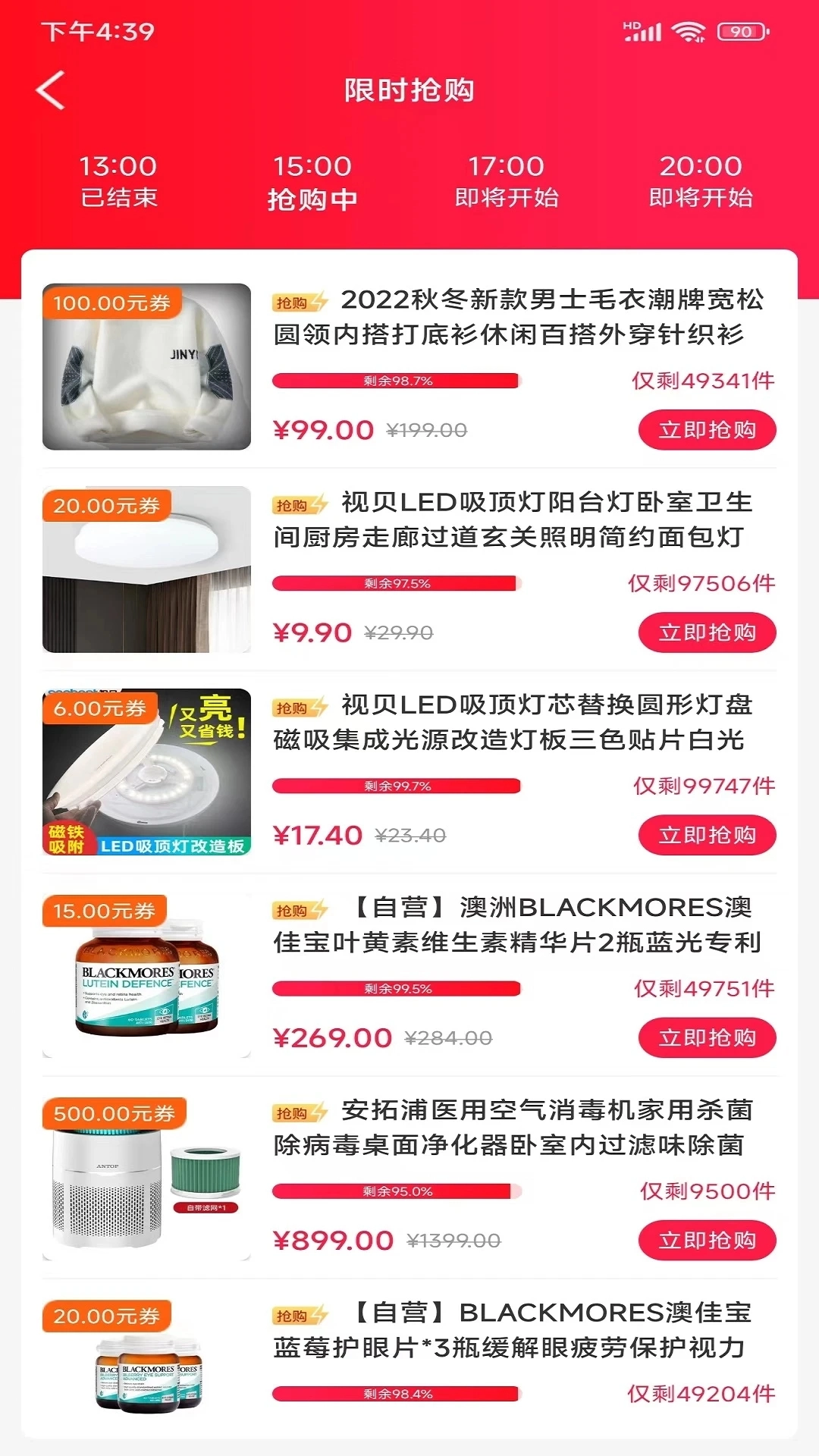Tap 立即抢购 for the ¥9.90 ceiling lamp

coord(707,632)
